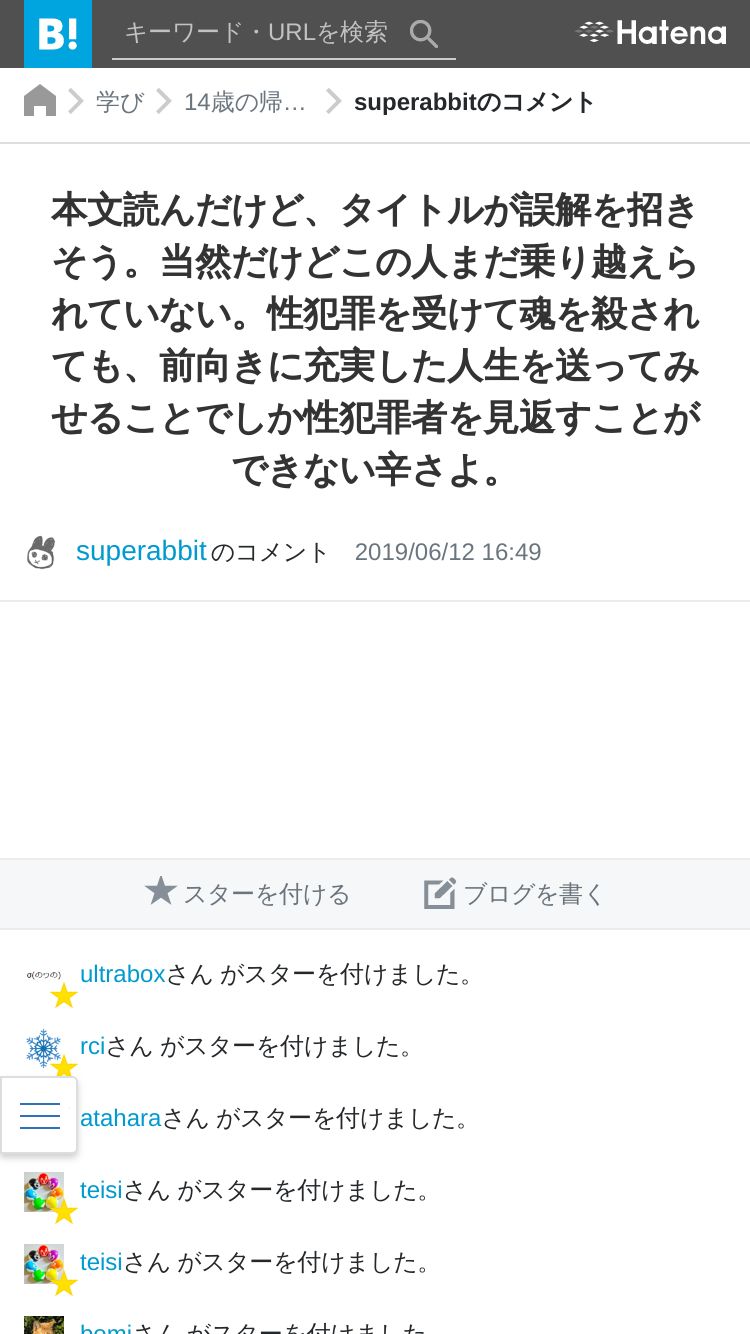Open superabbit's user profile link

[x=141, y=551]
